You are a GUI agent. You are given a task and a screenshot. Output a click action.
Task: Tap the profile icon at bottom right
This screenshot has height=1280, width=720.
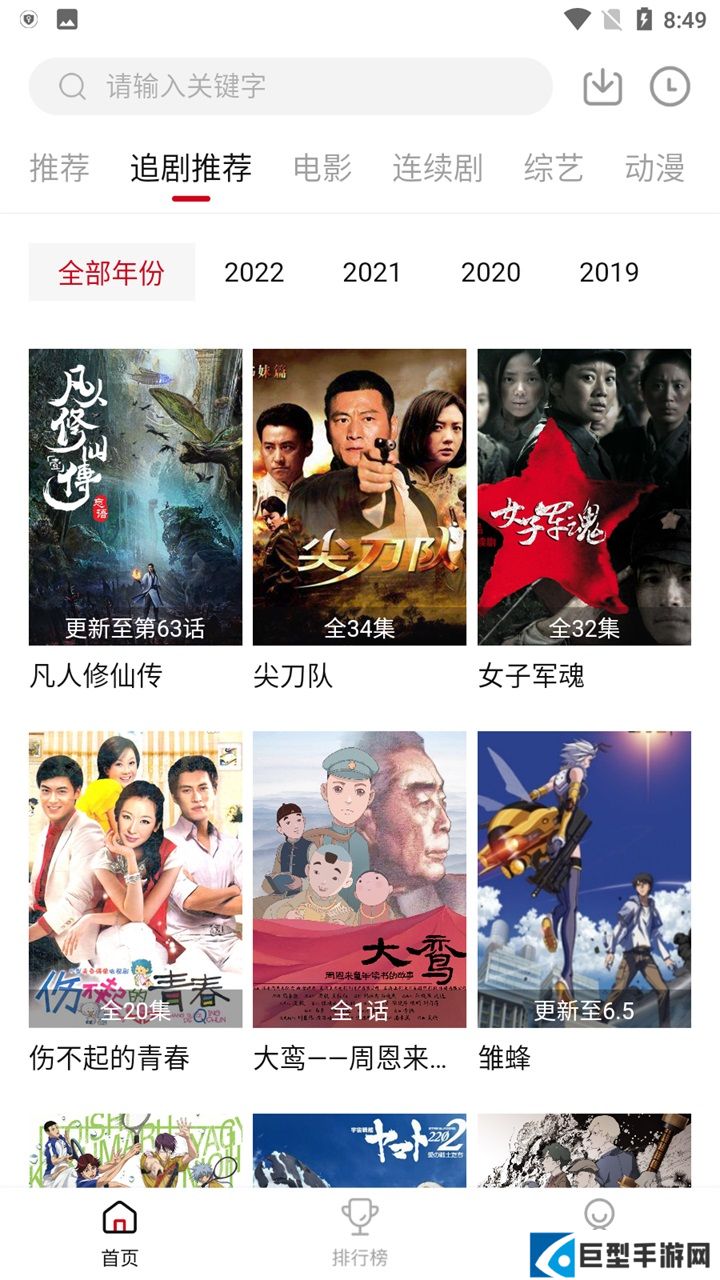[x=599, y=1215]
